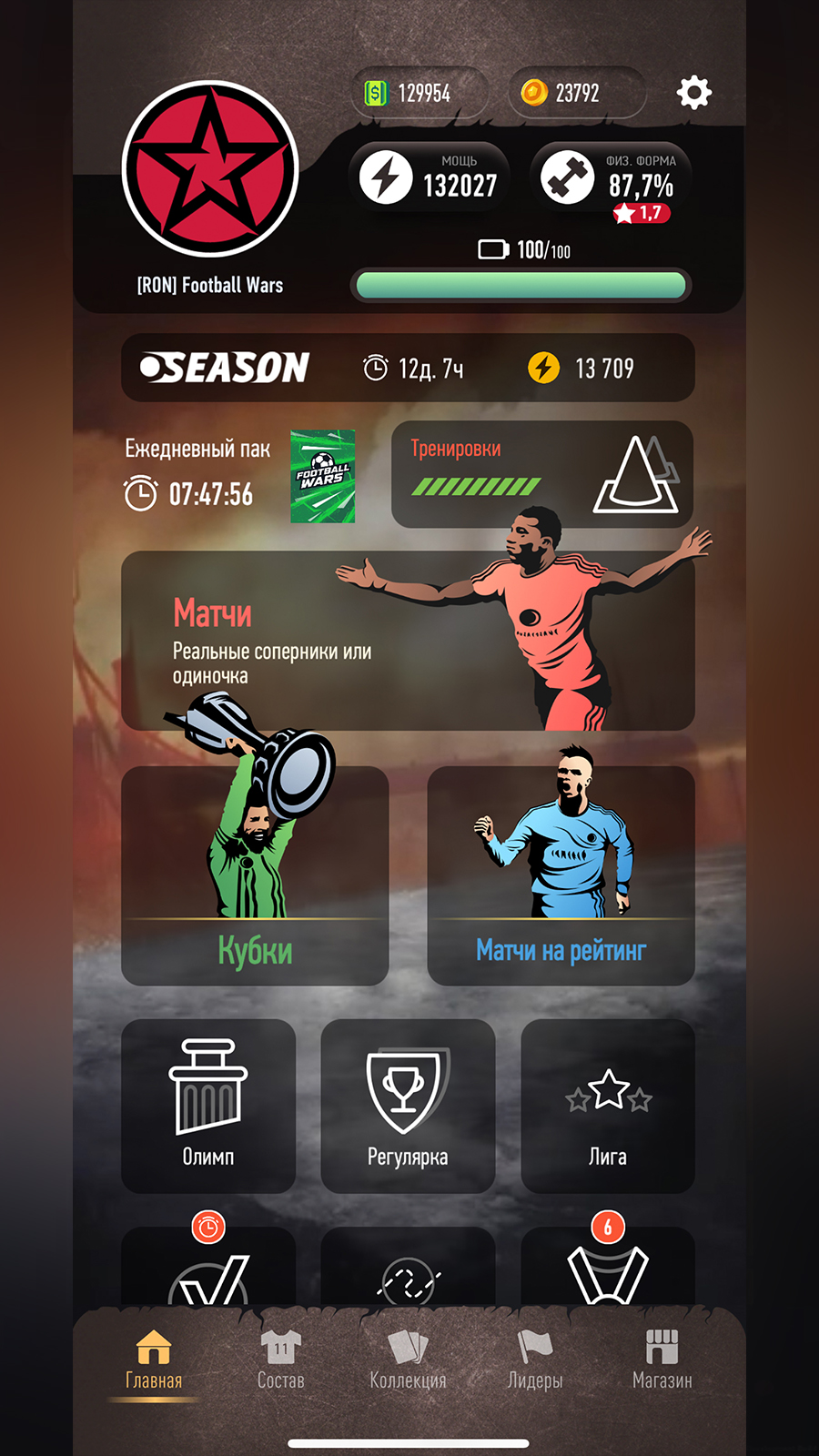Open the Лига tile
This screenshot has width=819, height=1456.
coord(608,1106)
